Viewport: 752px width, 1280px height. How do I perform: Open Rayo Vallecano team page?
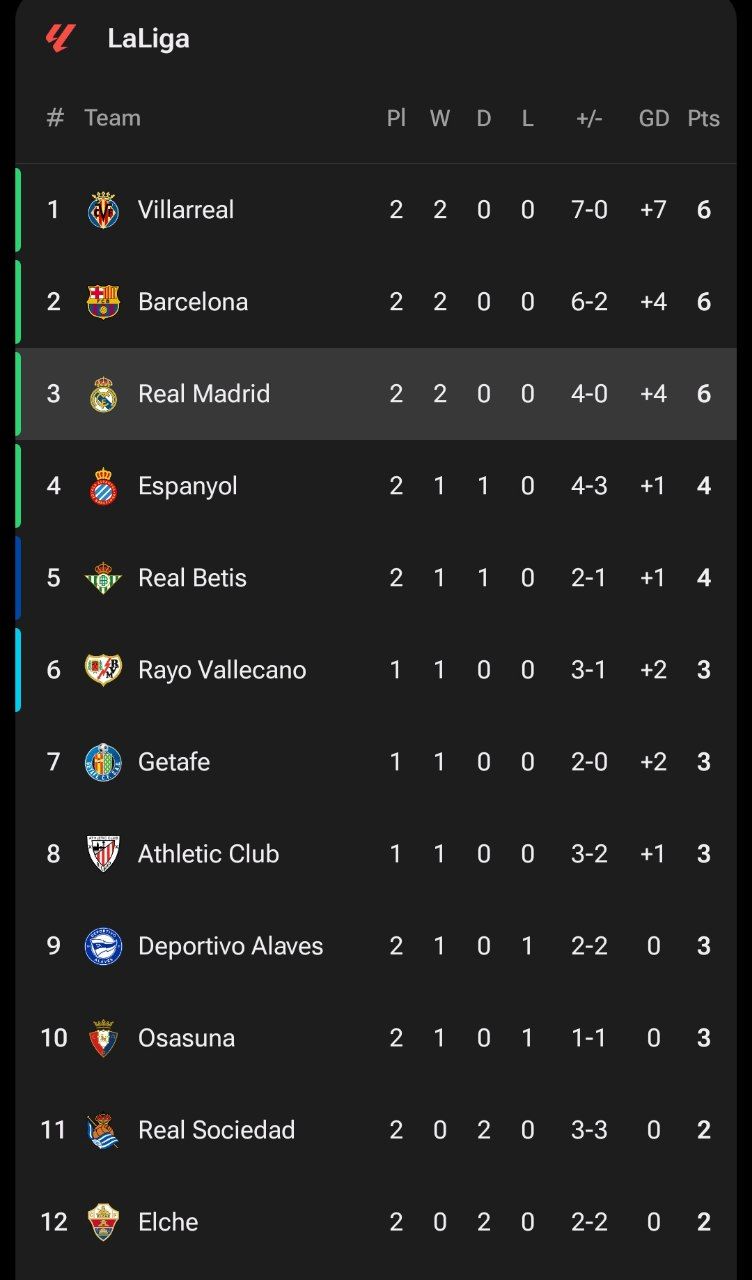[222, 670]
